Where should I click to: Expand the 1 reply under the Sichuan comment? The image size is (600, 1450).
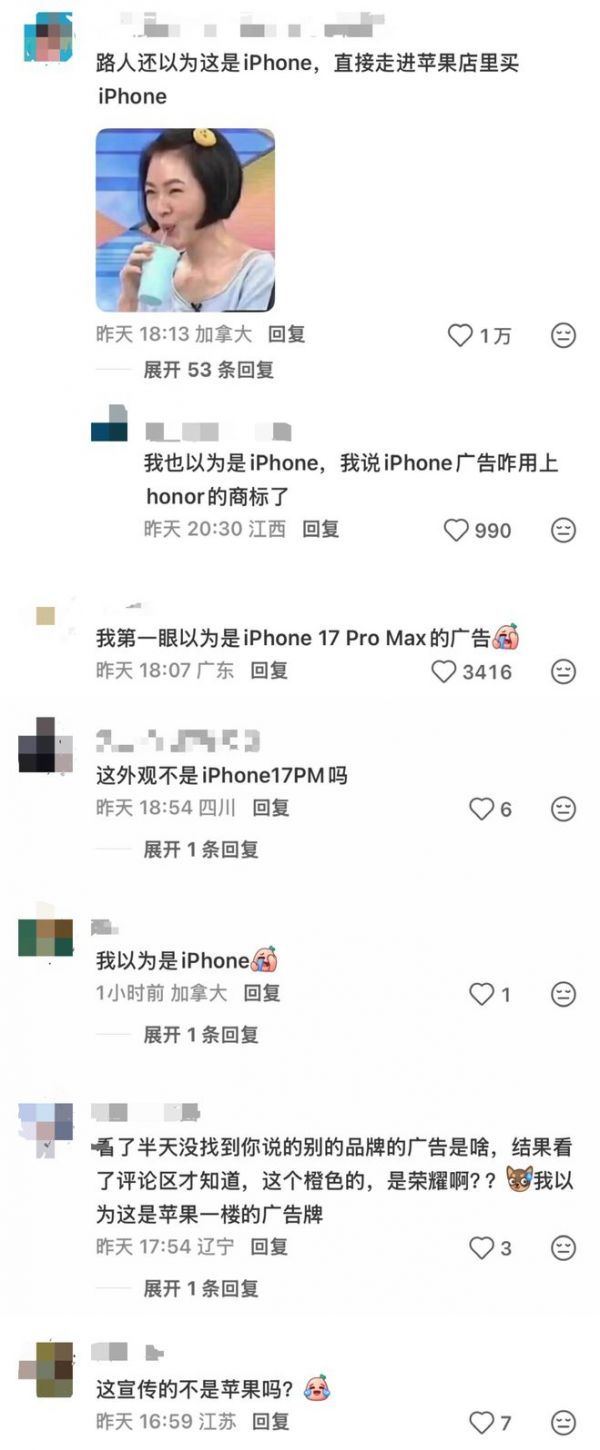click(200, 849)
